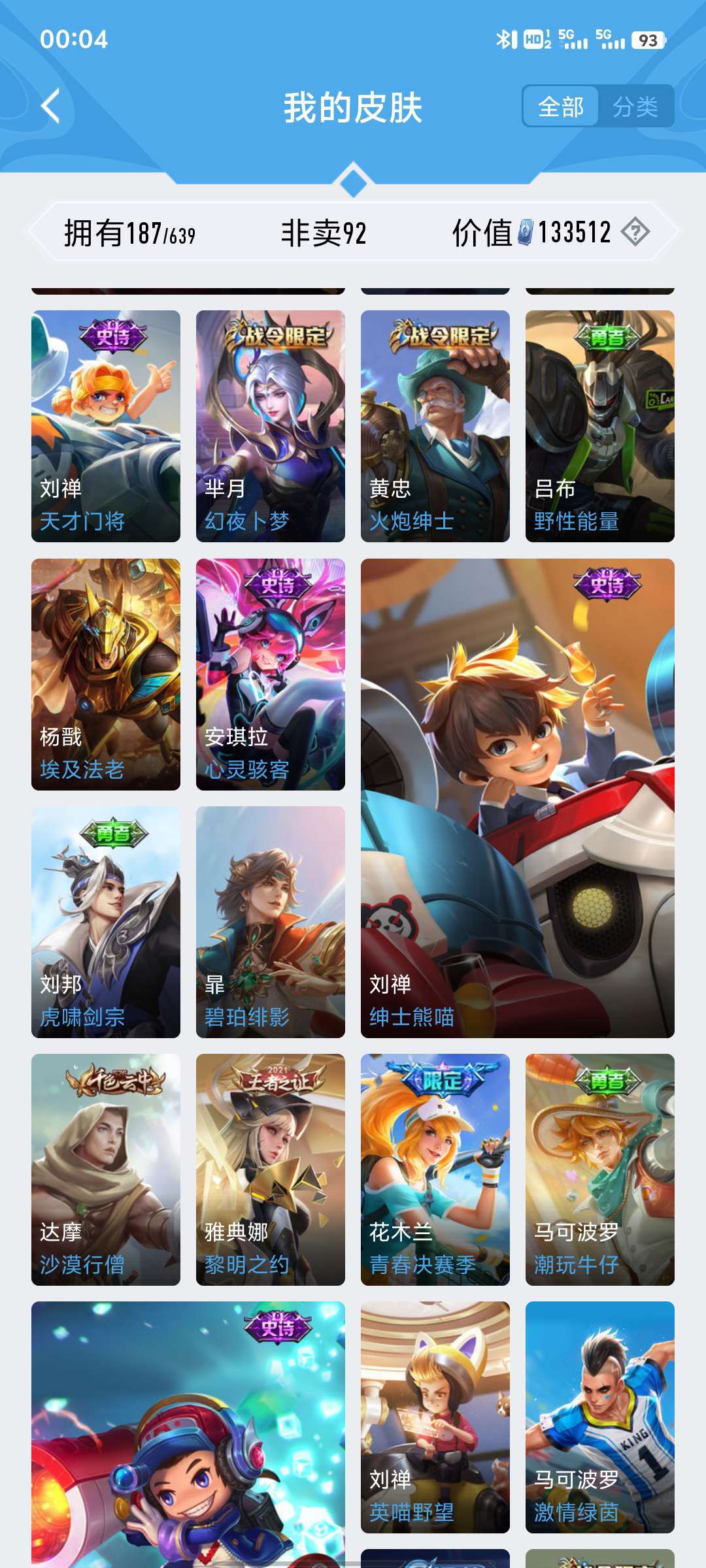View 达摩 沙漠行僧 skin

(x=106, y=1169)
